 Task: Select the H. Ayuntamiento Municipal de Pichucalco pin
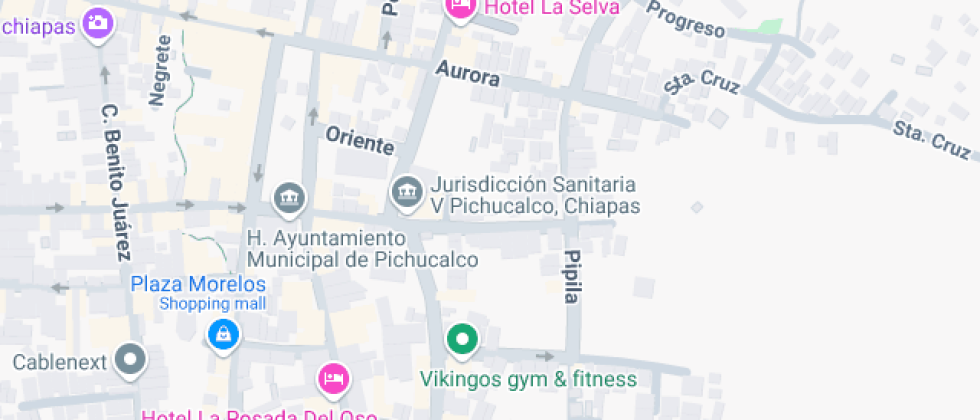click(289, 199)
